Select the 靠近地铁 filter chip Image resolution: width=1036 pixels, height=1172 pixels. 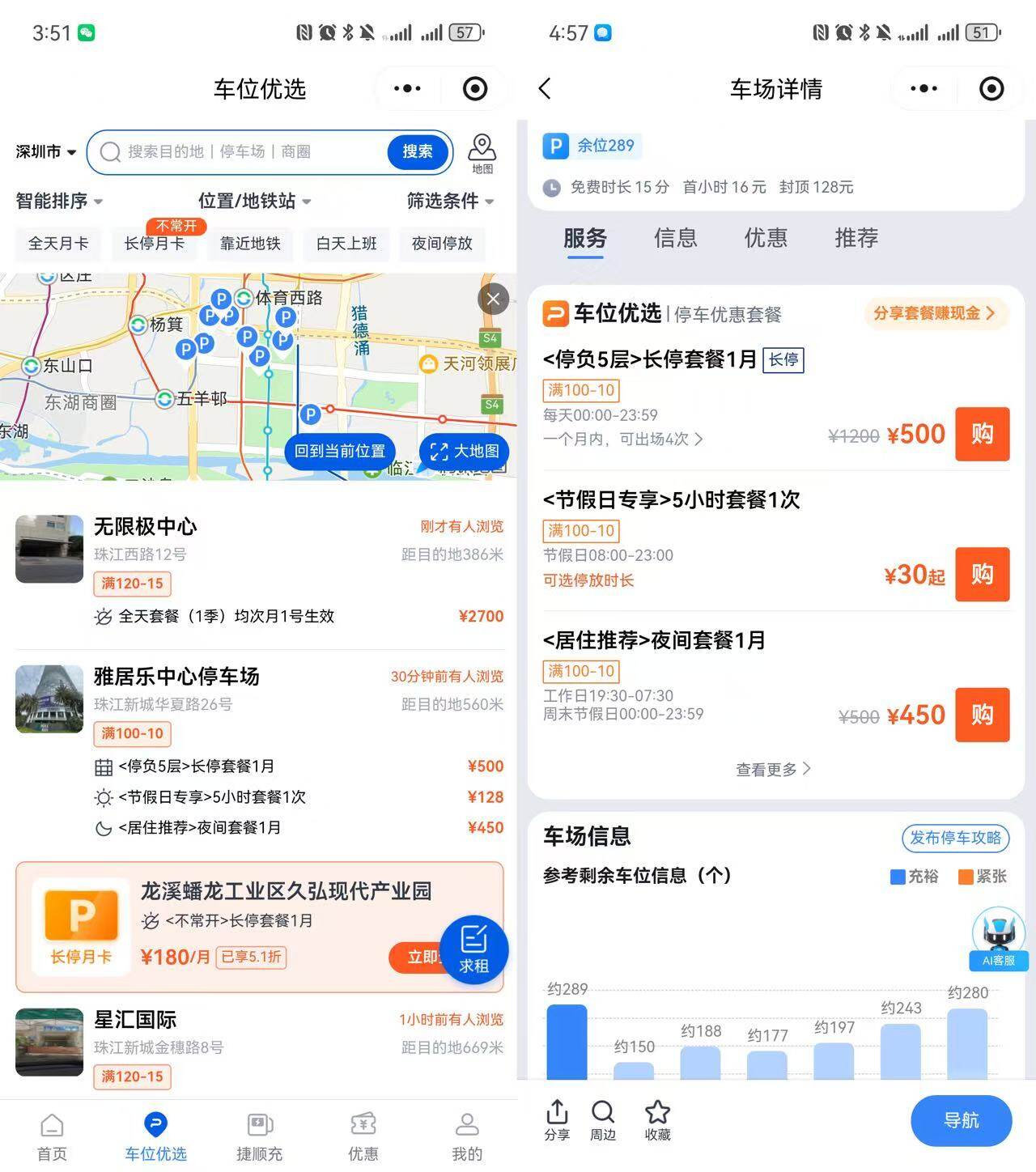click(x=250, y=244)
